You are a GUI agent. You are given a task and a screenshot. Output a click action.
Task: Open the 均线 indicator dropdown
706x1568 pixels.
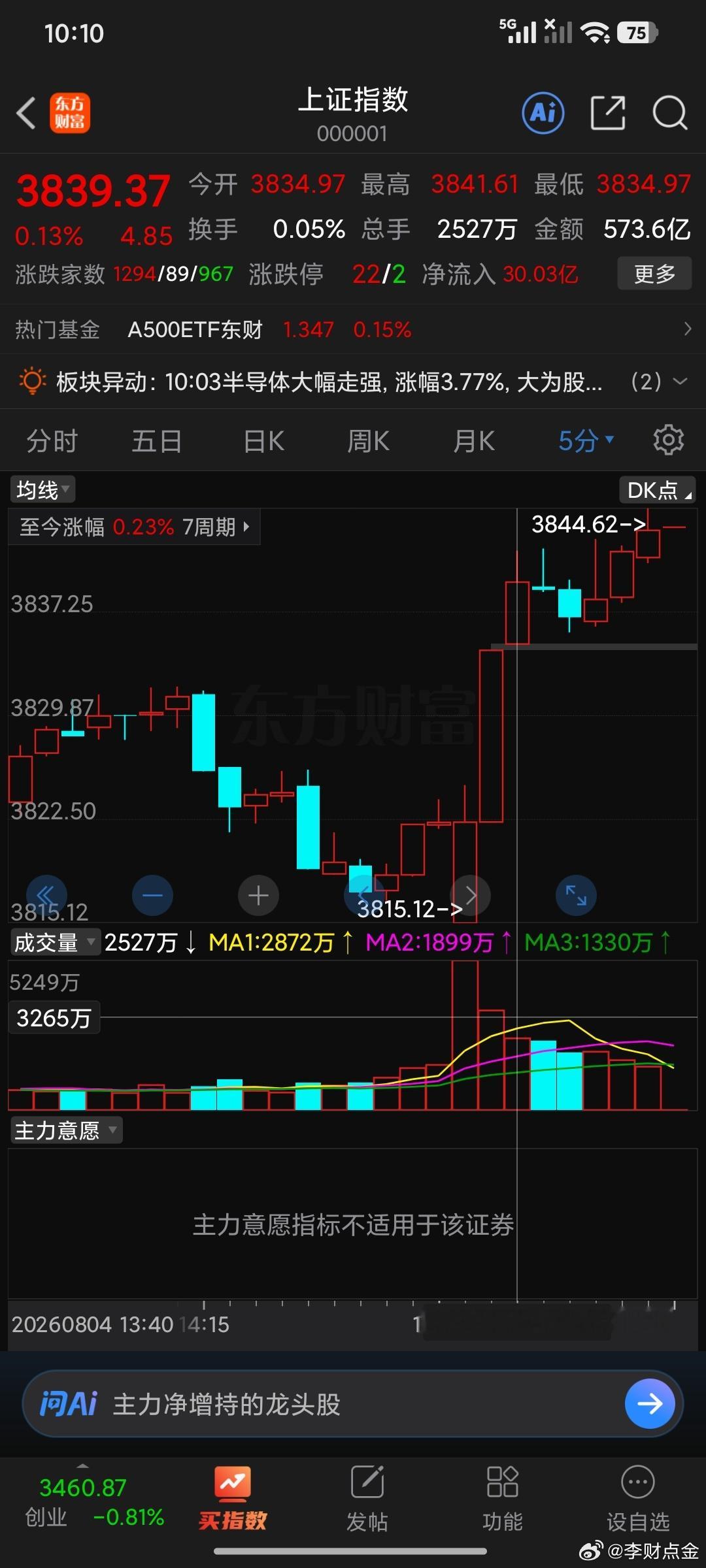point(42,489)
